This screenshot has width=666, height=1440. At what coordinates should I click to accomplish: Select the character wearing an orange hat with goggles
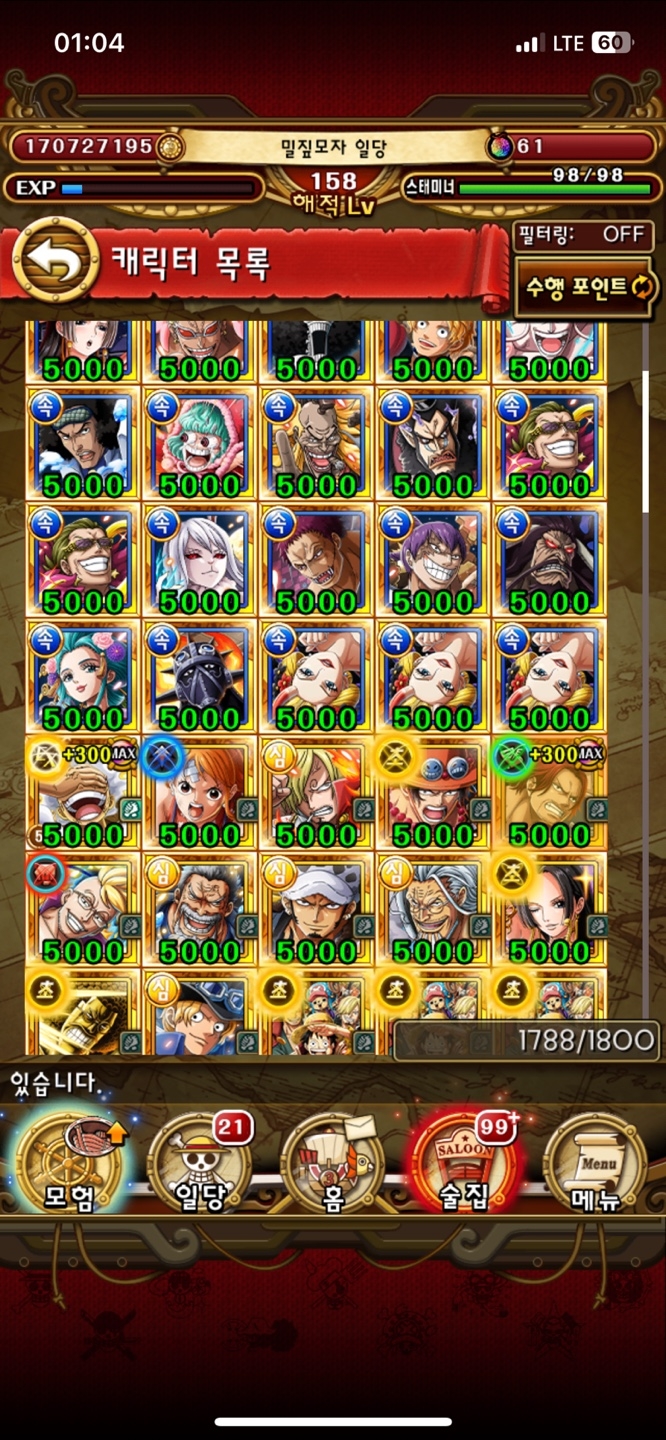pyautogui.click(x=433, y=793)
